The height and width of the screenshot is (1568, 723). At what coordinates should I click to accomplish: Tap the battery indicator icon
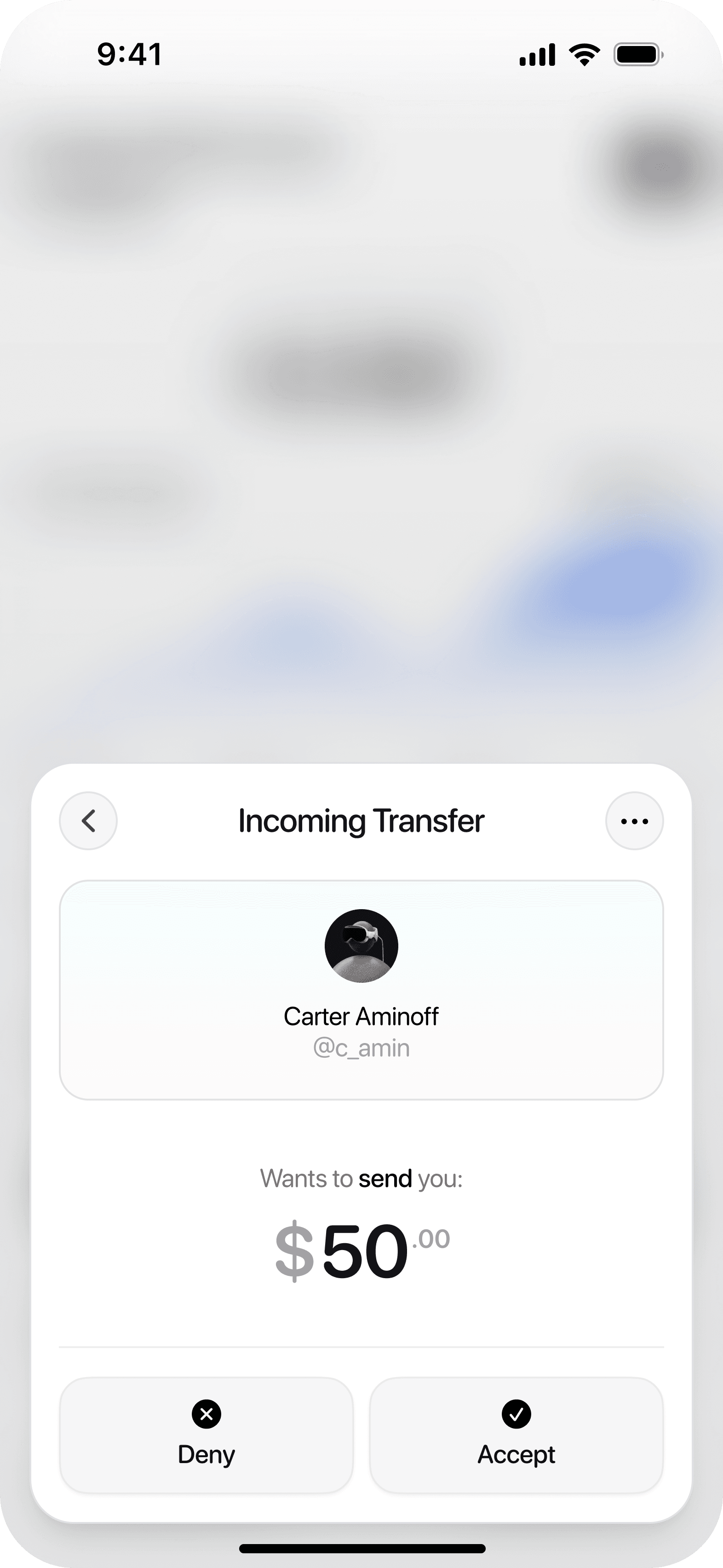[x=635, y=54]
